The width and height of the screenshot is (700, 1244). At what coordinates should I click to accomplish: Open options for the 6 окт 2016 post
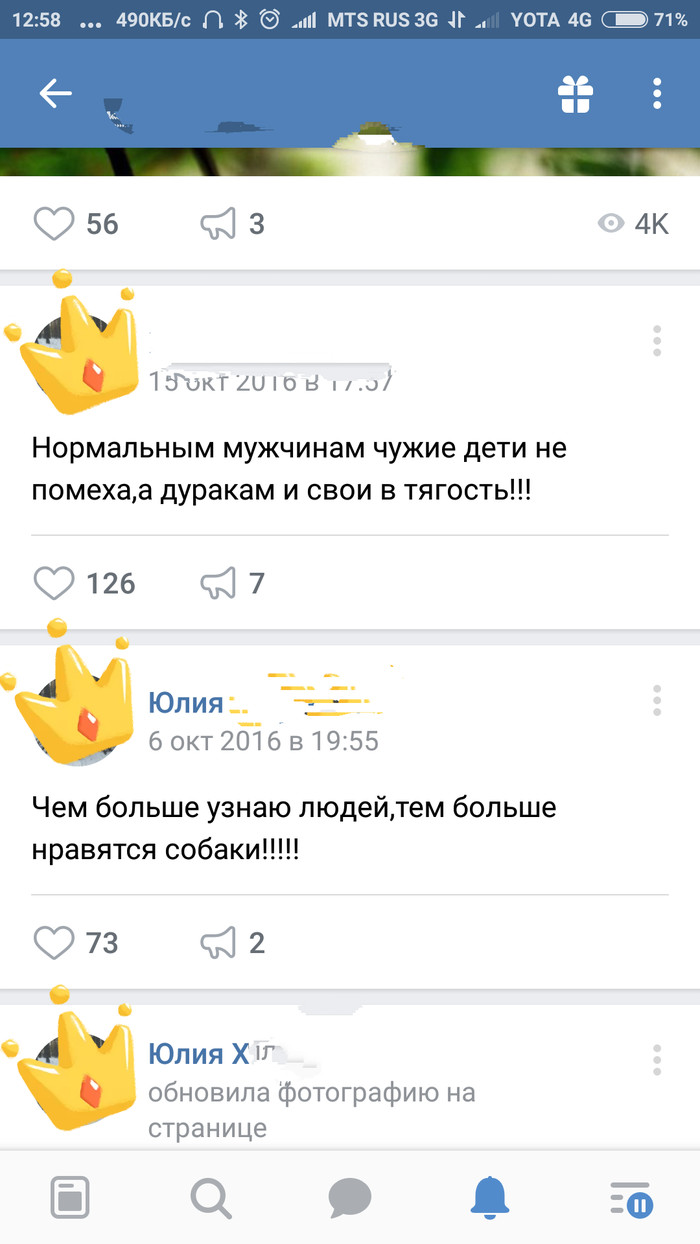(657, 701)
